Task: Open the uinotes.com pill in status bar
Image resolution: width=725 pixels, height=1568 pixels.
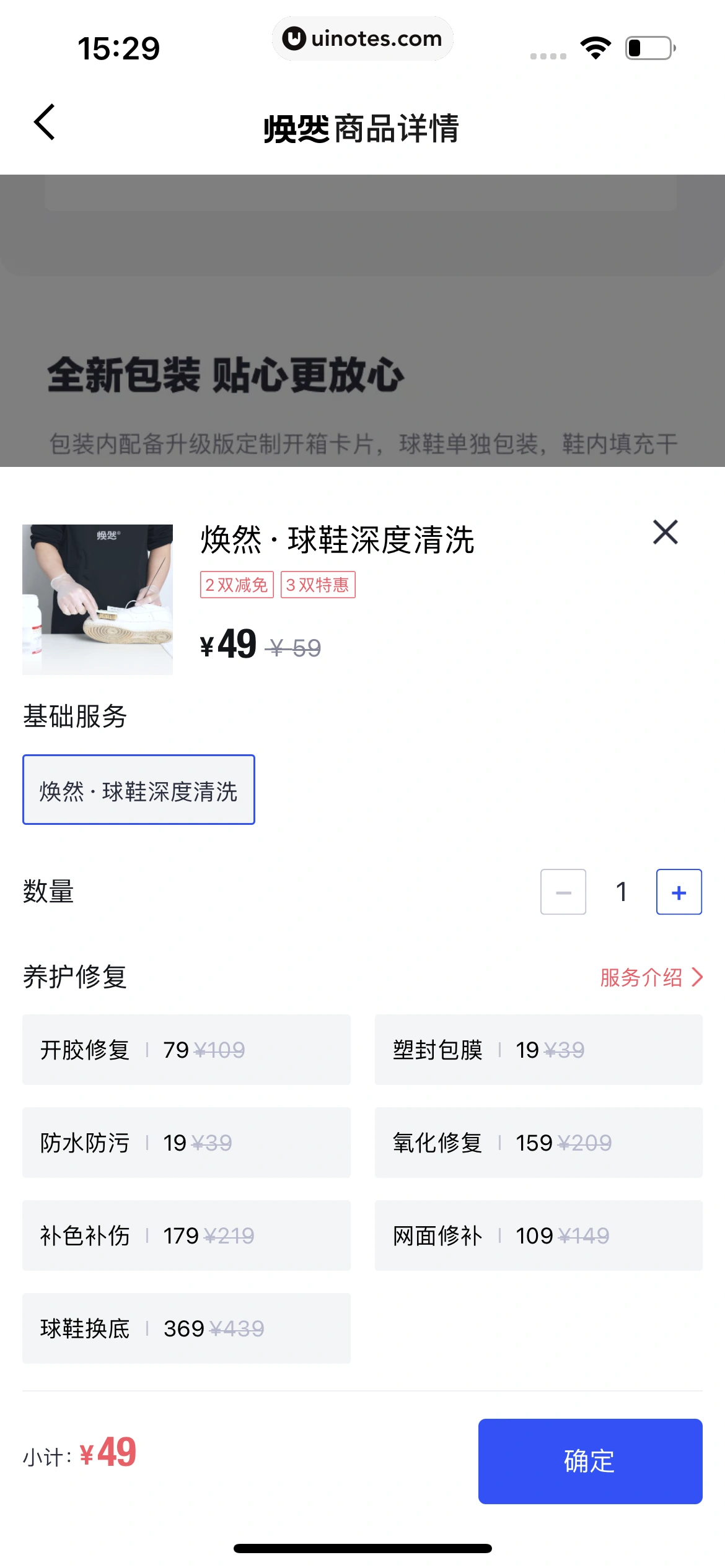Action: tap(362, 38)
